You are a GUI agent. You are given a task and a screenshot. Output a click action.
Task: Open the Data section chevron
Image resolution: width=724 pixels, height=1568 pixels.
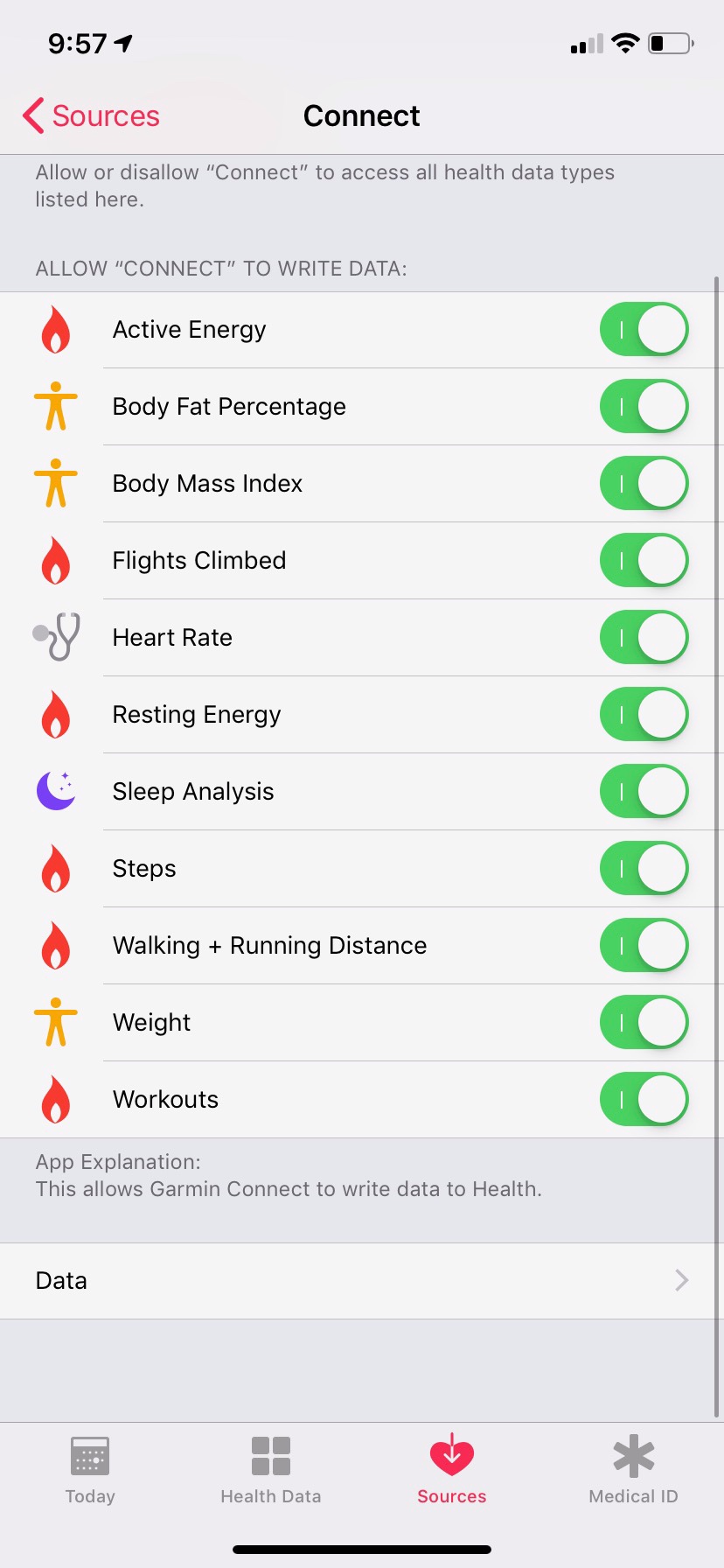coord(682,1280)
